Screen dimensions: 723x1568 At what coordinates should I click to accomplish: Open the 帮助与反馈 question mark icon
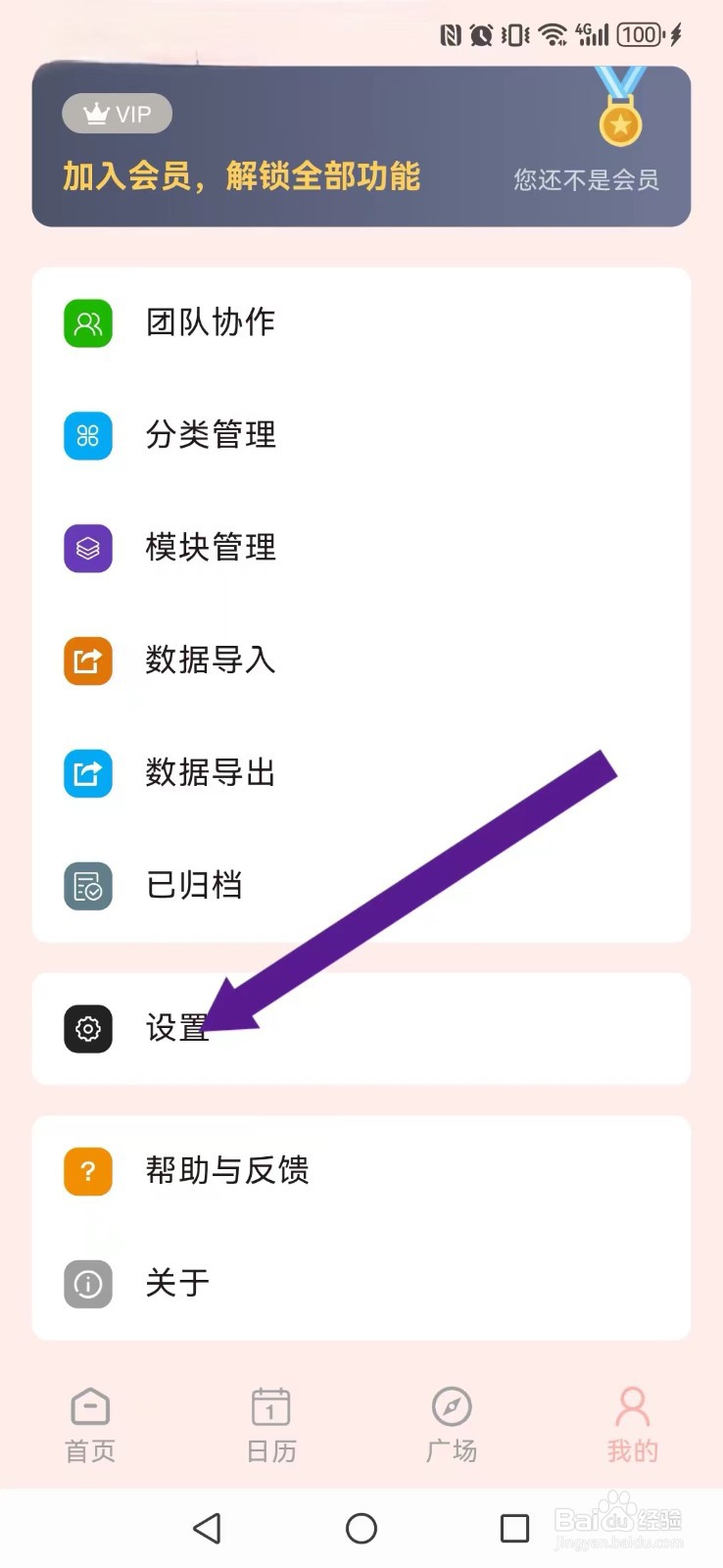click(88, 1171)
